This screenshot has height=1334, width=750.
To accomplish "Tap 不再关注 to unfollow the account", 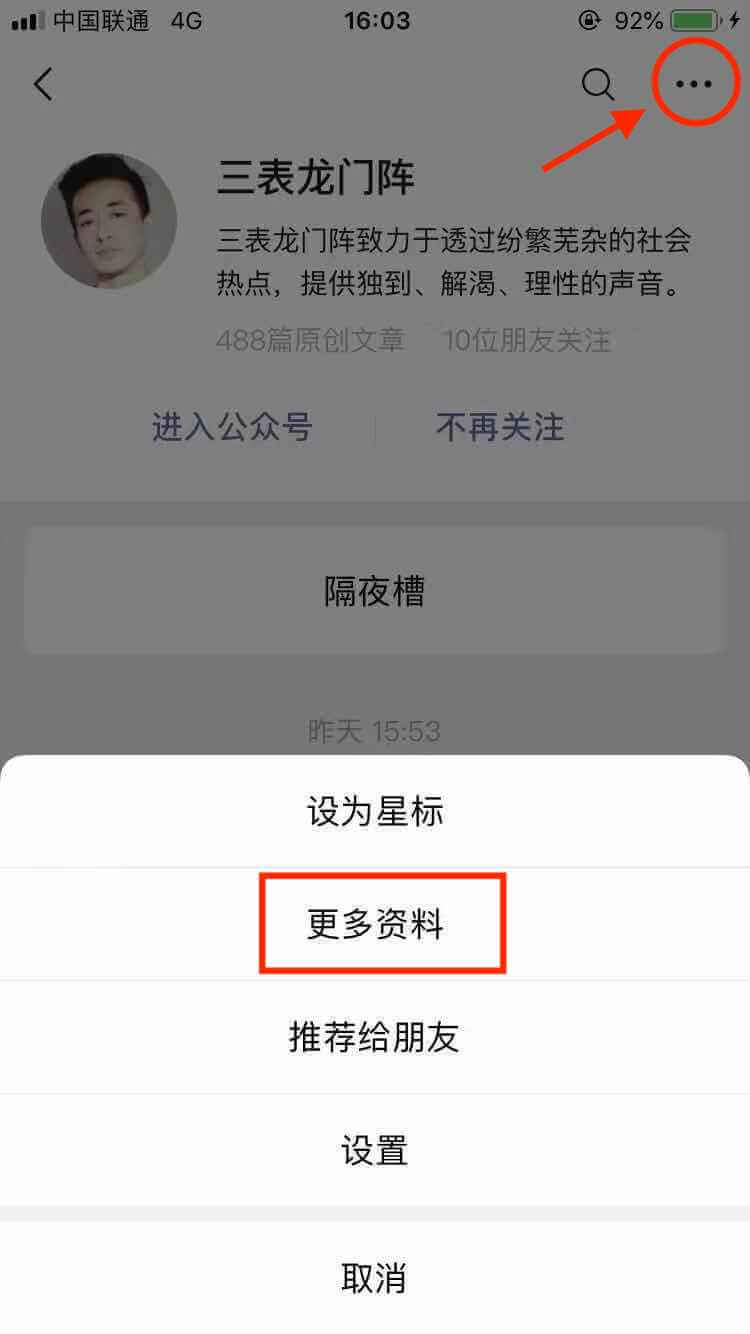I will point(498,427).
